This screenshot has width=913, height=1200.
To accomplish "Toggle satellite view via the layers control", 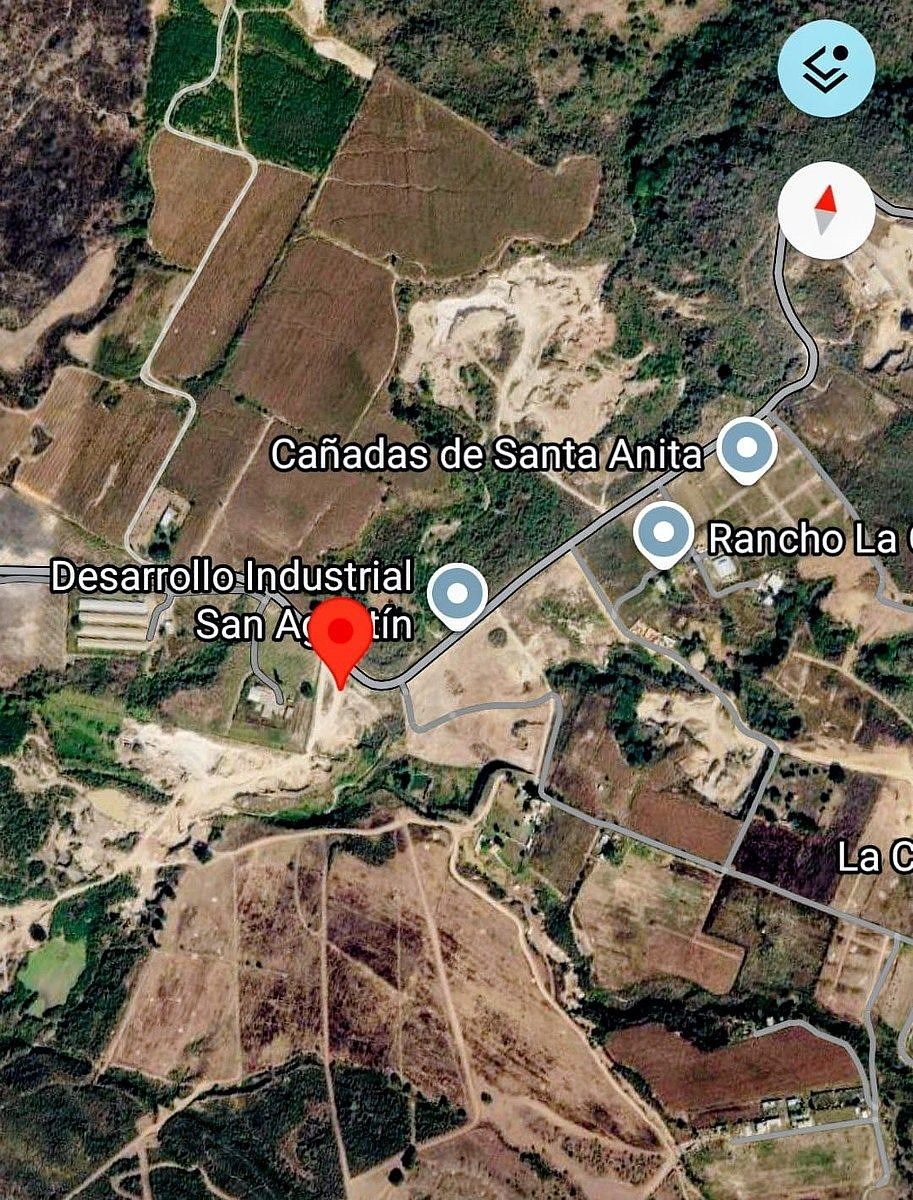I will [x=826, y=69].
